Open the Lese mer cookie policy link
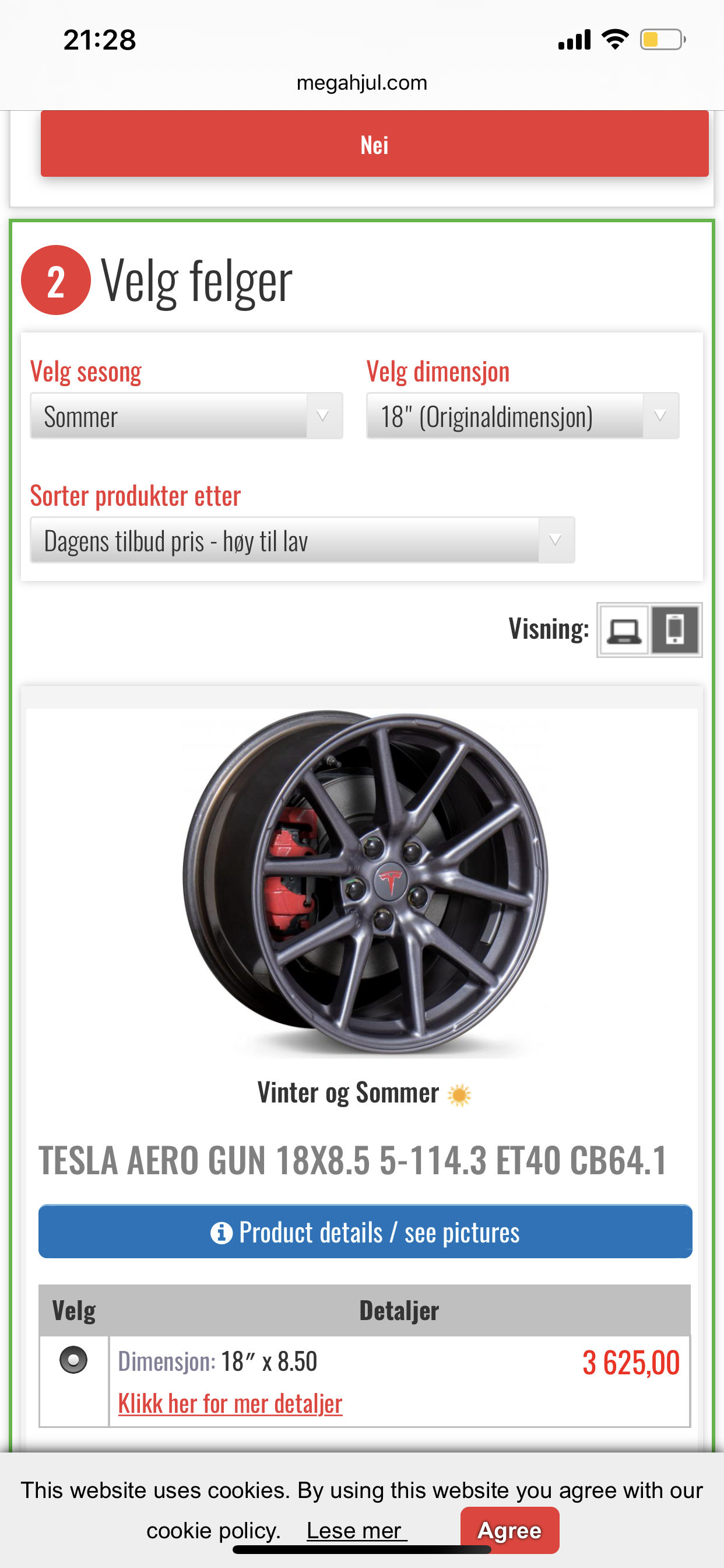 click(356, 1530)
